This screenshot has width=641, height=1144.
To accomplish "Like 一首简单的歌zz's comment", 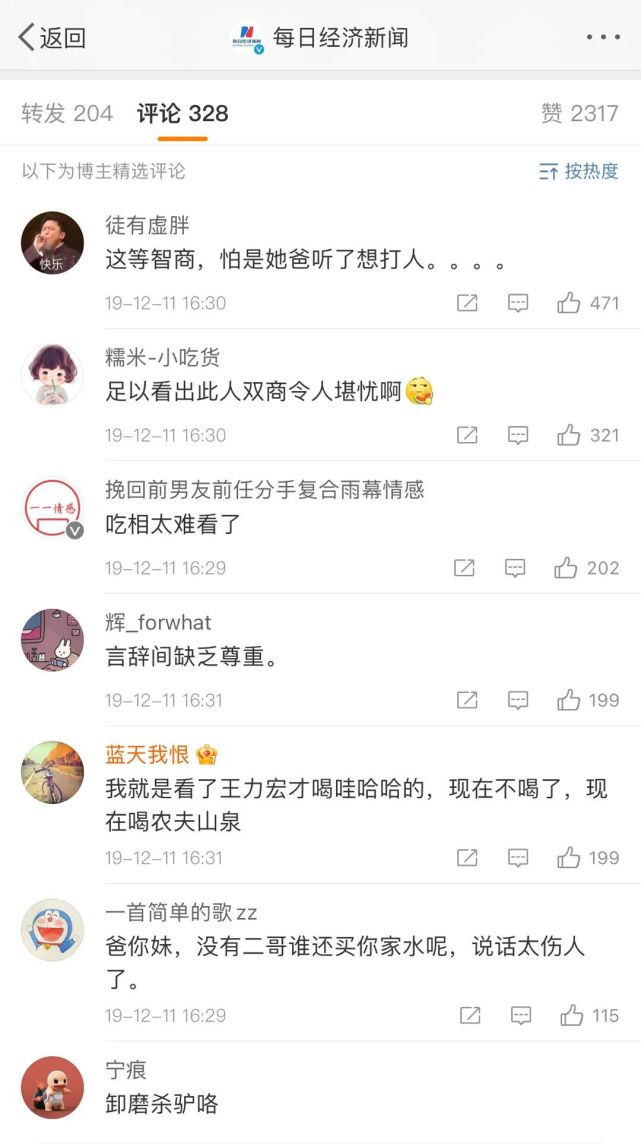I will (590, 1016).
